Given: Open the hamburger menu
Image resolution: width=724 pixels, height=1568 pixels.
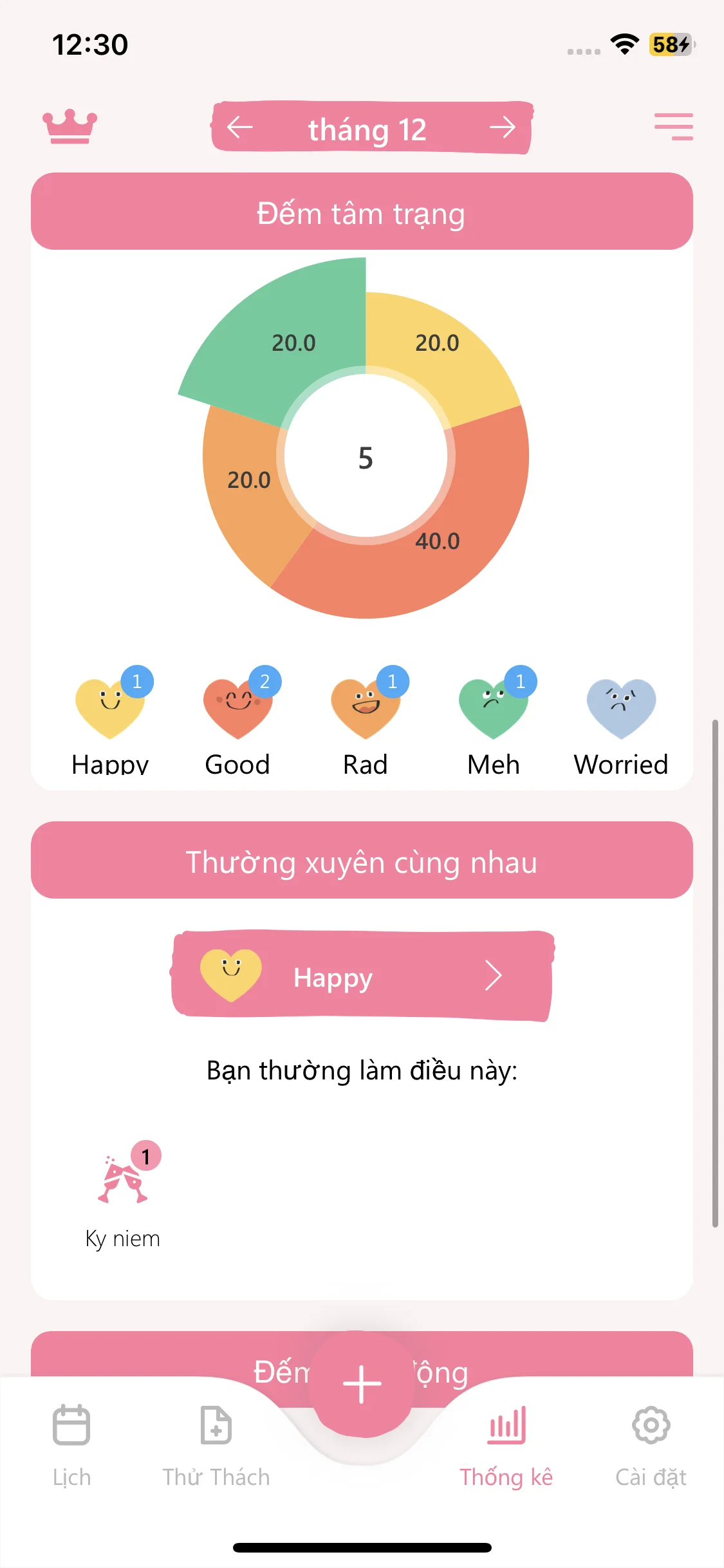Looking at the screenshot, I should click(x=673, y=126).
